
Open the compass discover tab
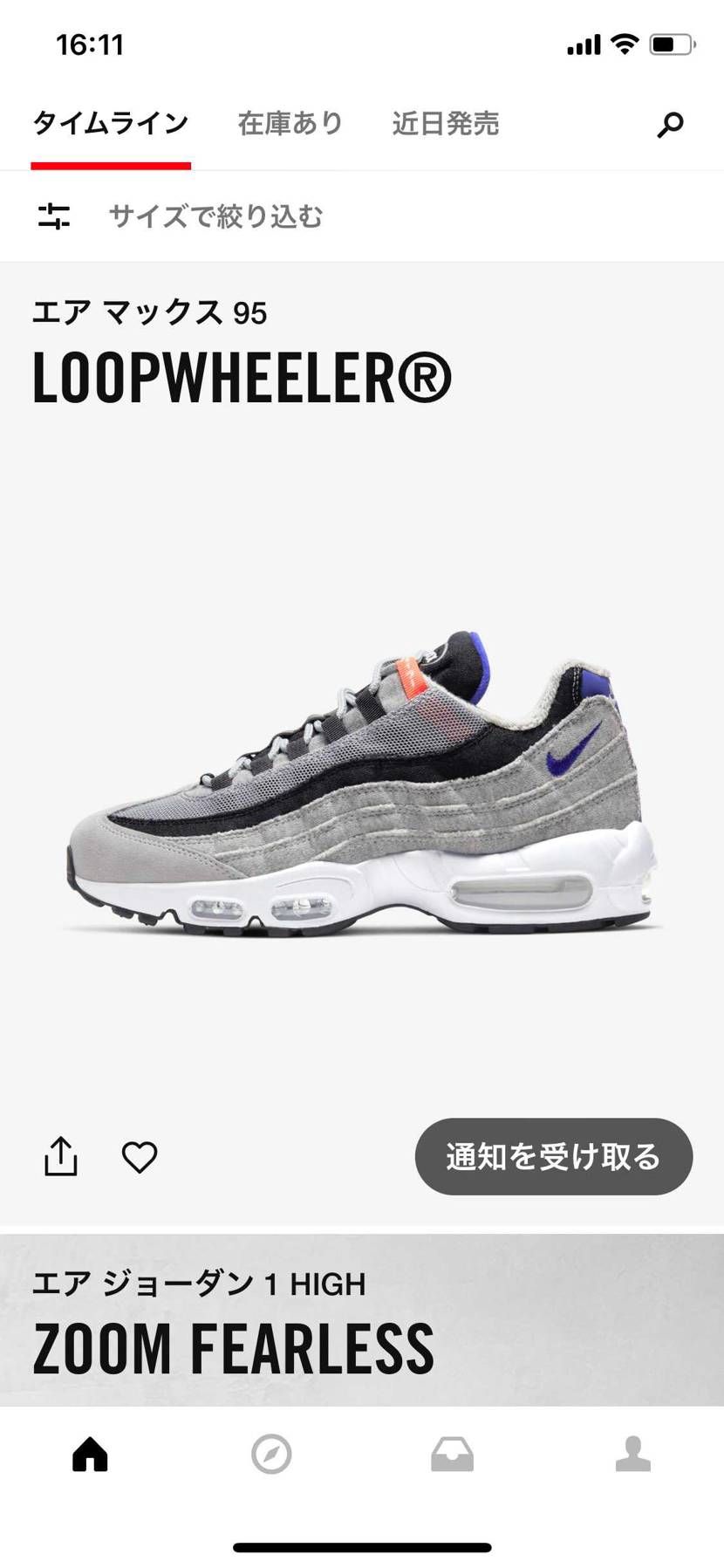[x=271, y=1455]
